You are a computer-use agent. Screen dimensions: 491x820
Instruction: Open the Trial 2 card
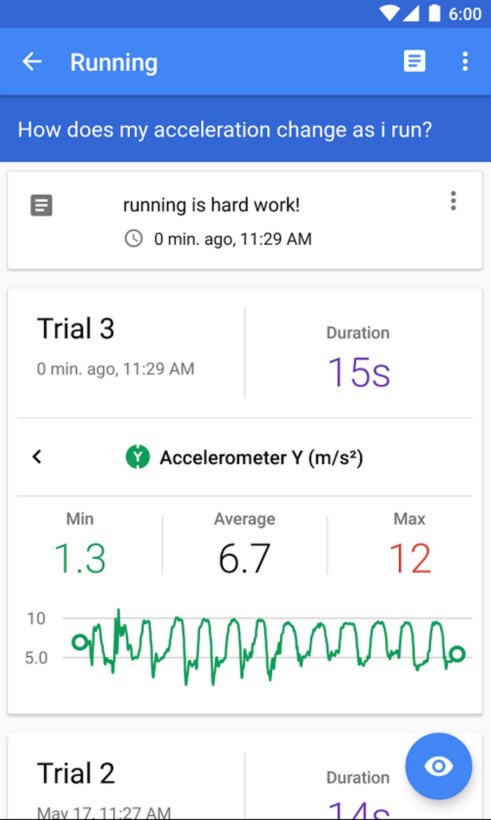coord(245,776)
